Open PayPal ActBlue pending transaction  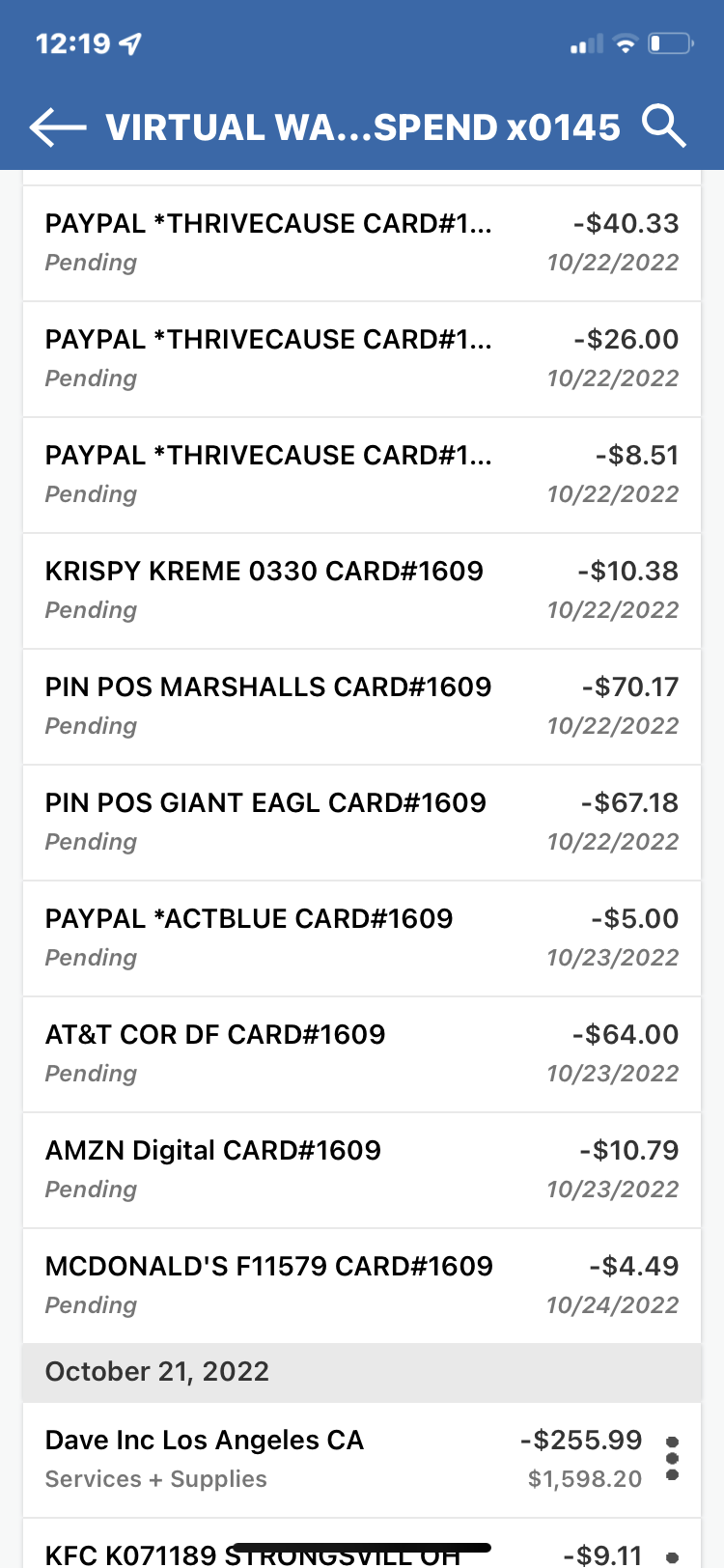(x=361, y=938)
